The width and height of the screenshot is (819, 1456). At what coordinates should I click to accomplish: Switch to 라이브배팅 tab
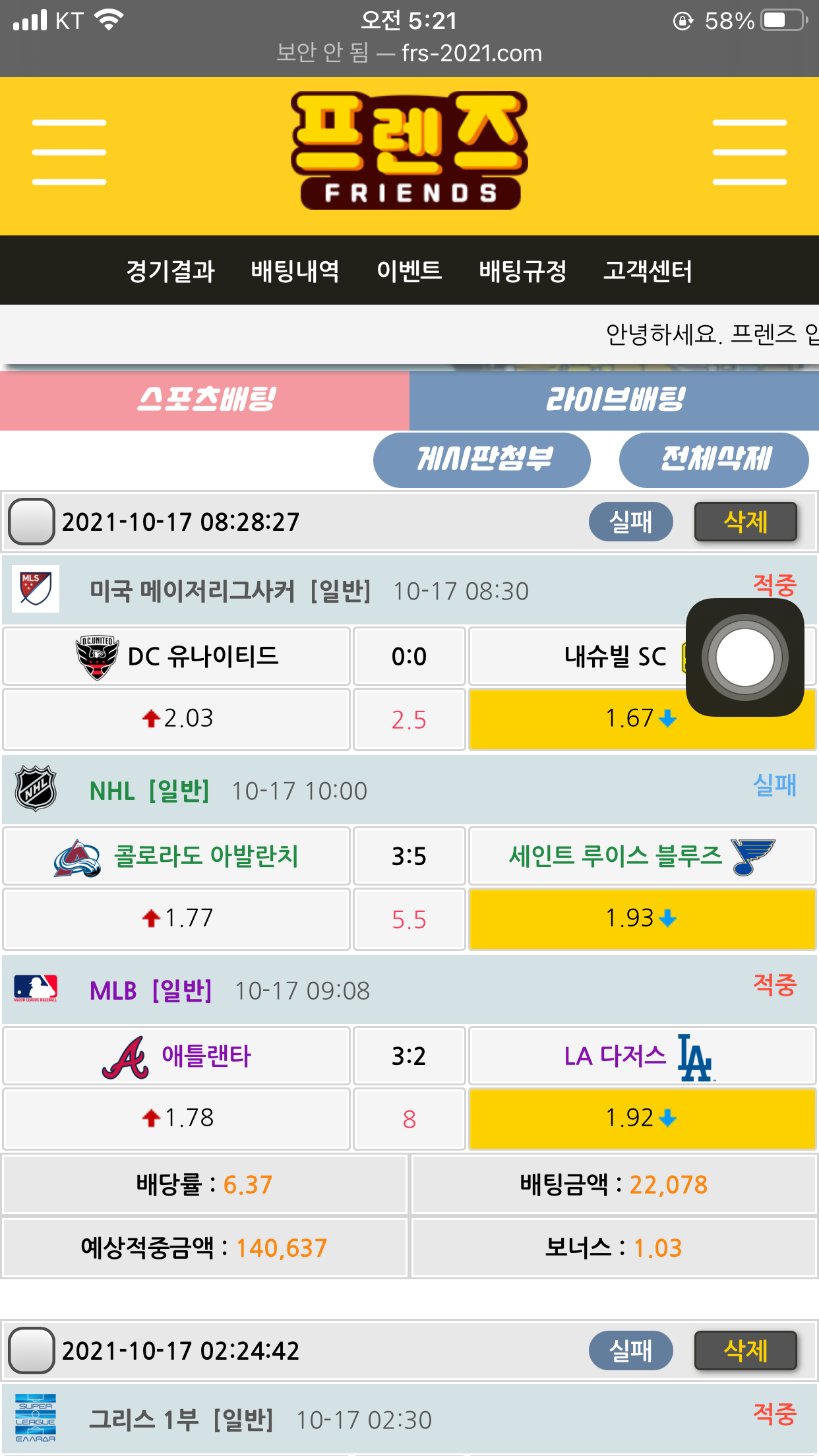[614, 400]
